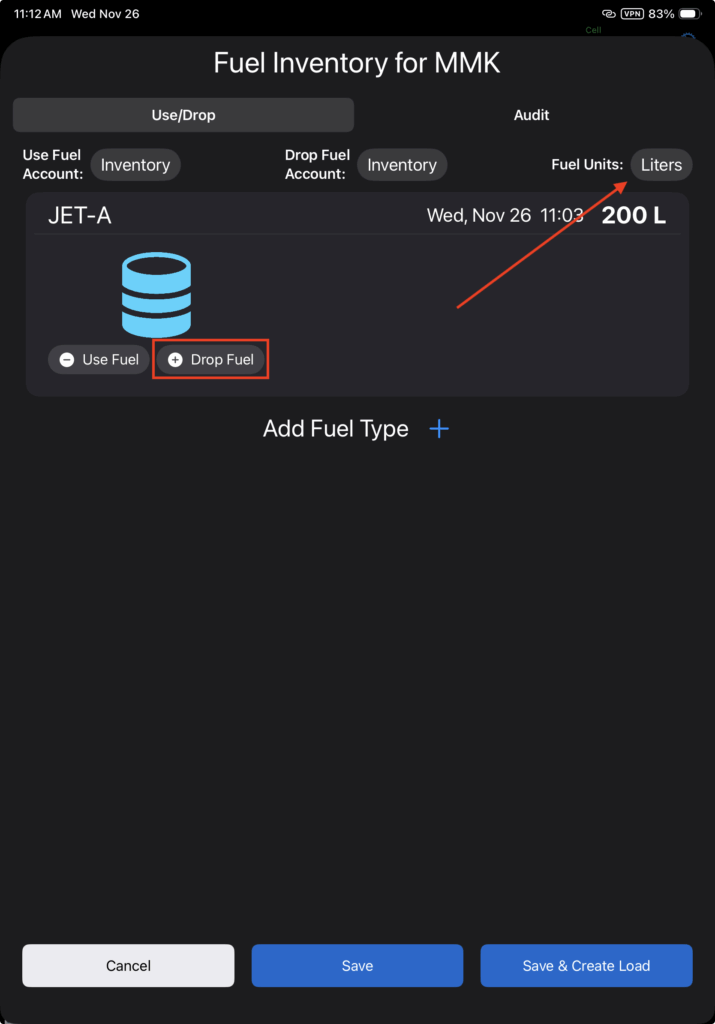Viewport: 715px width, 1024px height.
Task: Switch to the Audit tab
Action: coord(531,115)
